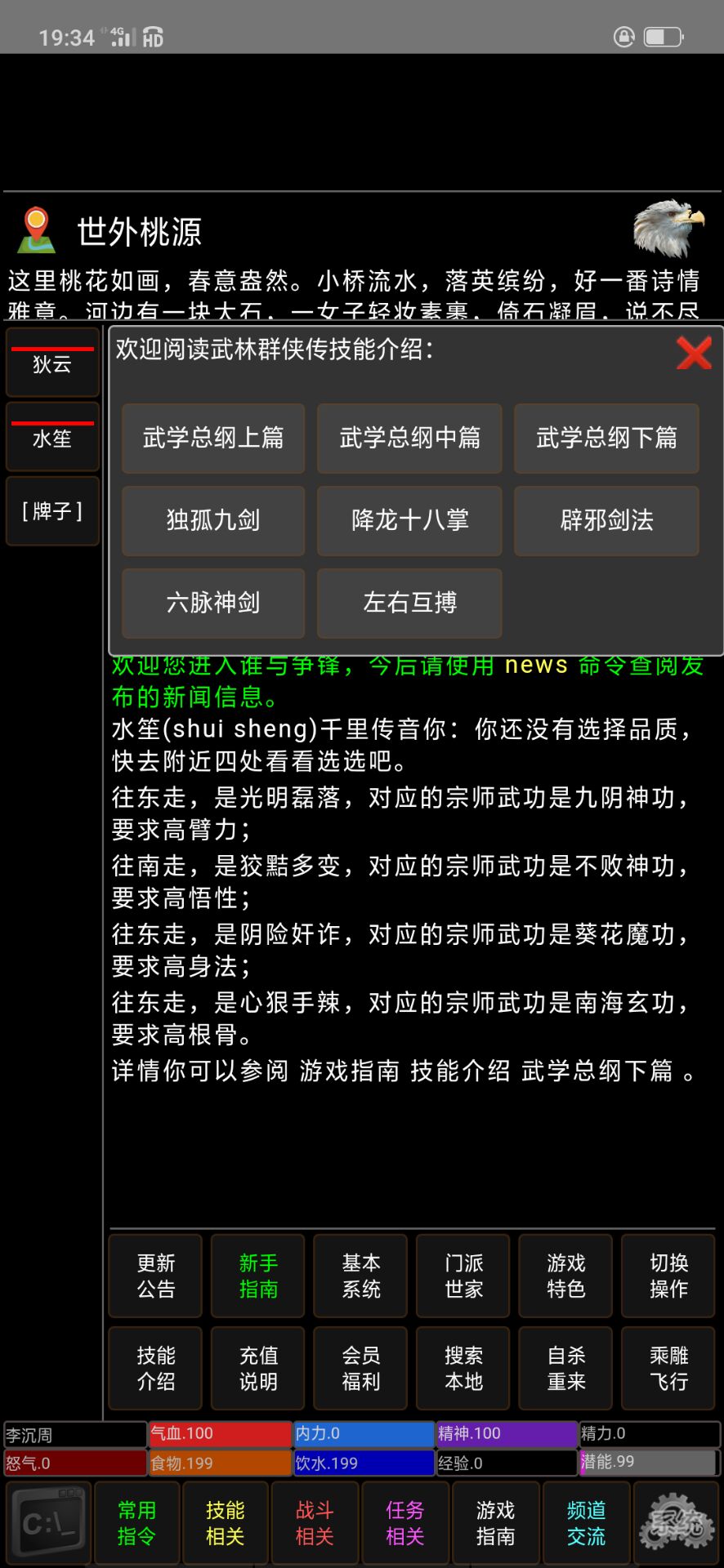The width and height of the screenshot is (724, 1568).
Task: Select the 水笙 character in sidebar
Action: pos(51,438)
